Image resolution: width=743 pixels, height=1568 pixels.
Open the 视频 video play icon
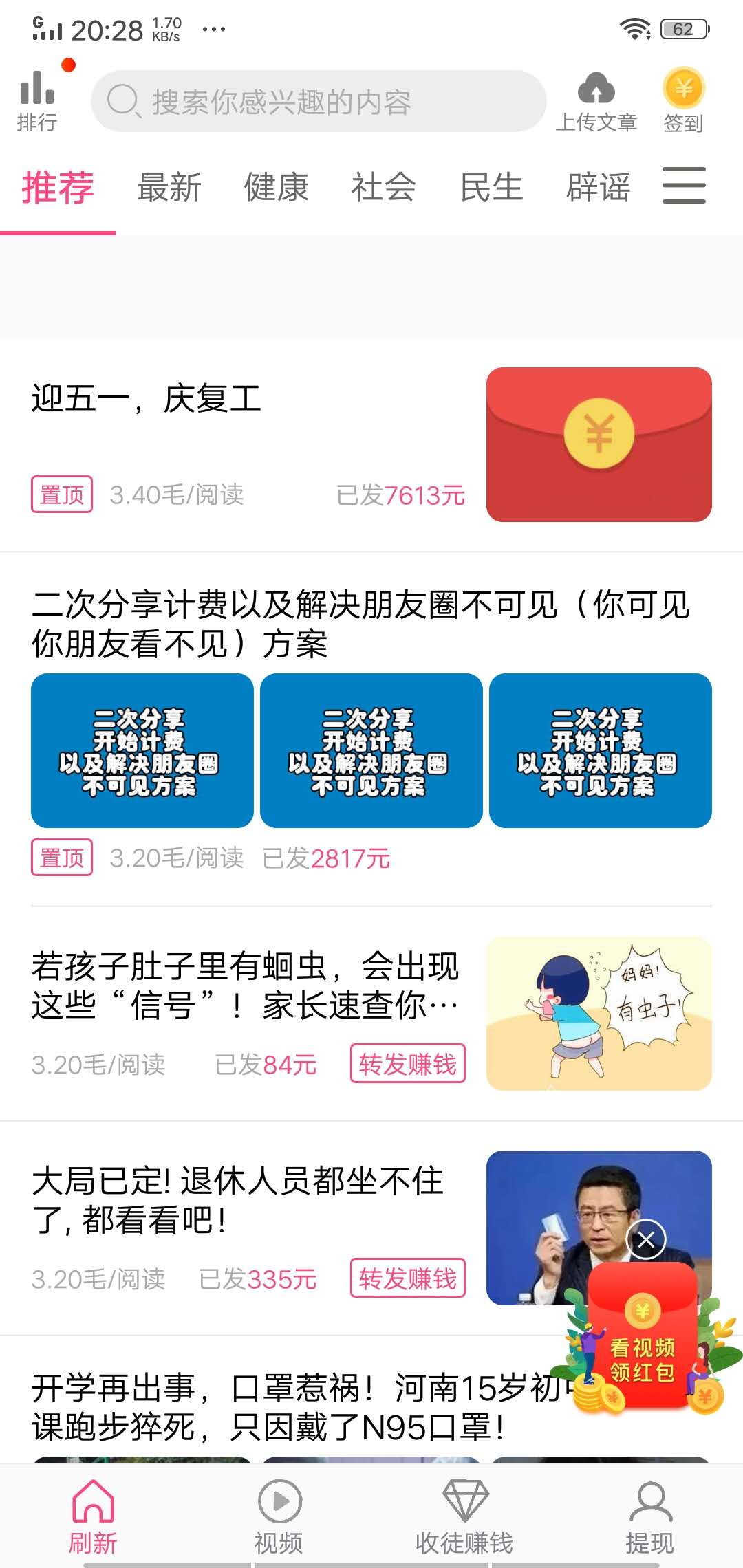(277, 1502)
